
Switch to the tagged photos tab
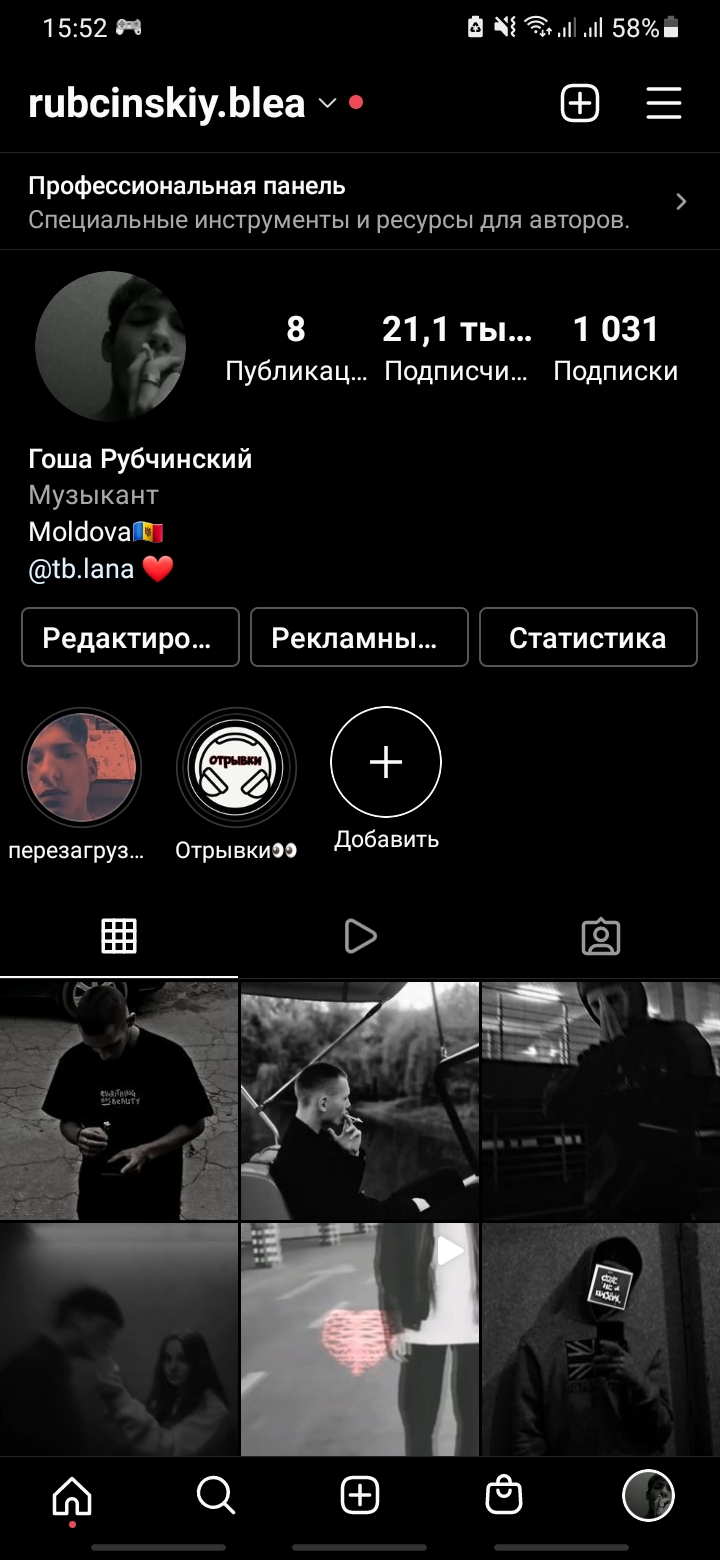click(600, 936)
